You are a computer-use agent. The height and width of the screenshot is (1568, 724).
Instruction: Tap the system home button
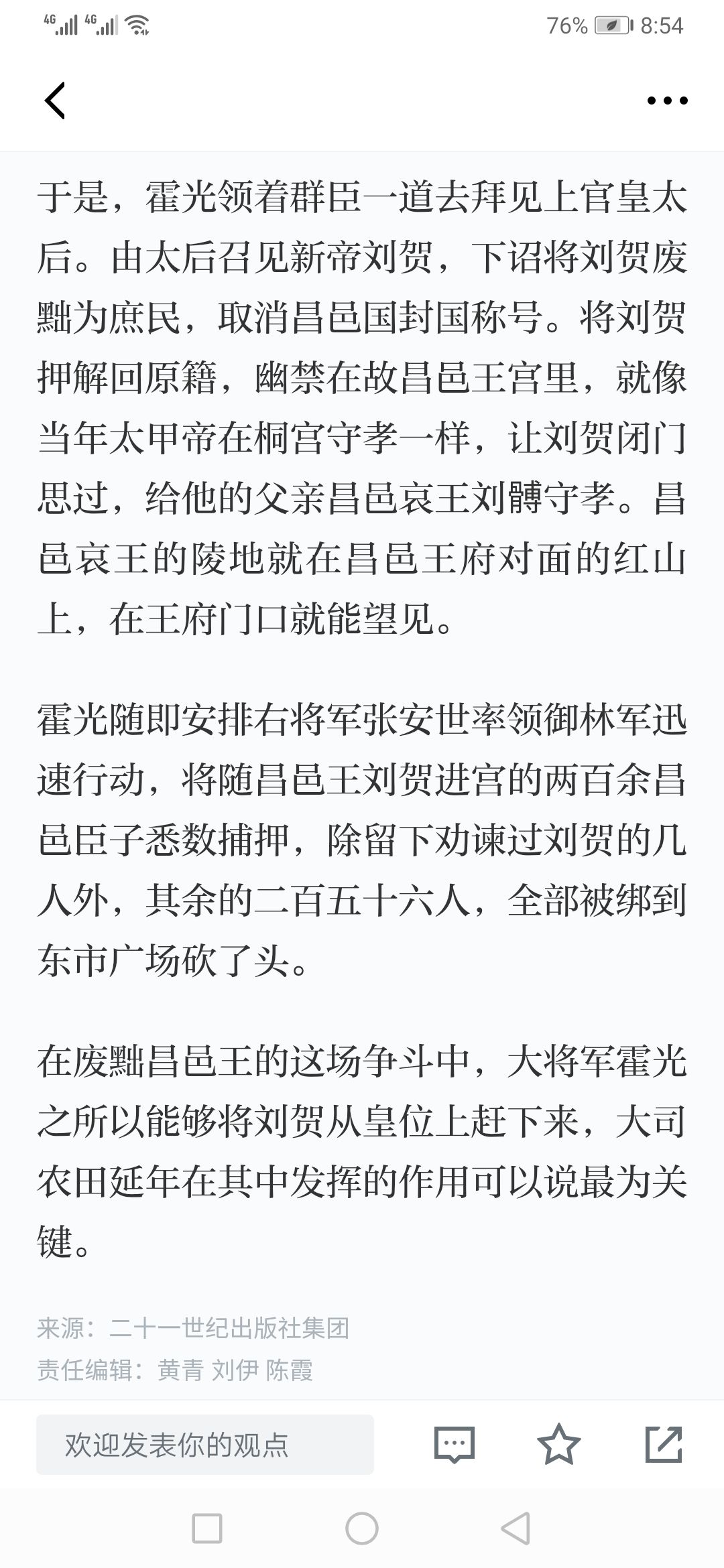click(362, 1529)
